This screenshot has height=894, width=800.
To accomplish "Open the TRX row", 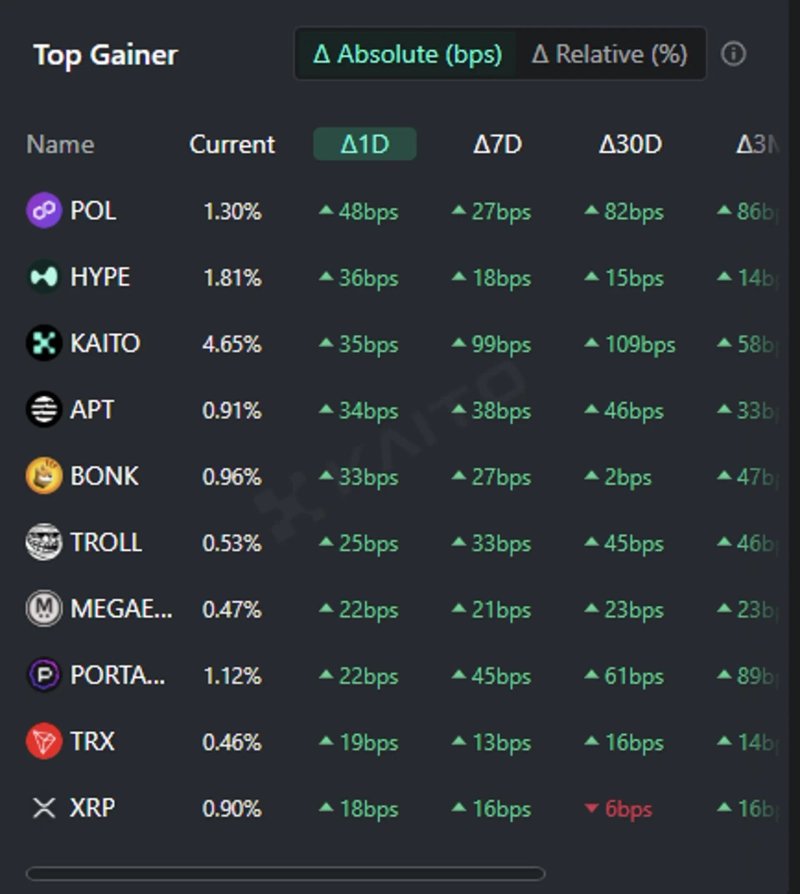I will click(x=92, y=742).
